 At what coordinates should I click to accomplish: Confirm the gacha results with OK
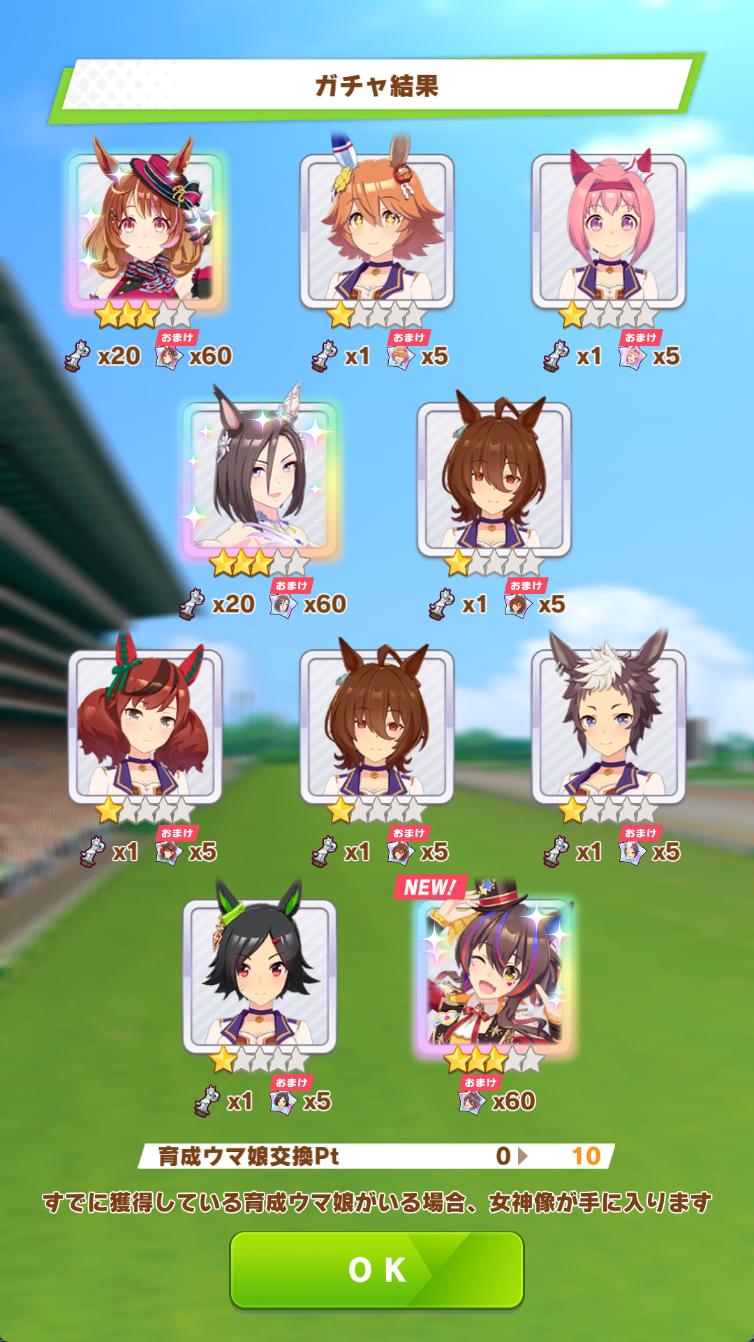[x=377, y=1269]
